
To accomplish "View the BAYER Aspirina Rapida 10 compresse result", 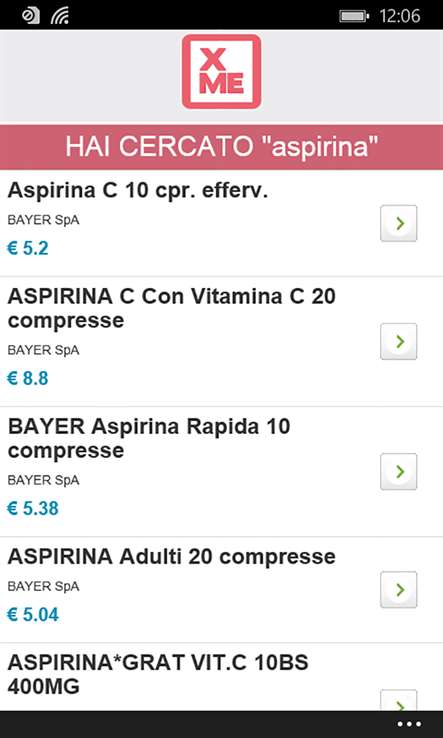I will (221, 472).
